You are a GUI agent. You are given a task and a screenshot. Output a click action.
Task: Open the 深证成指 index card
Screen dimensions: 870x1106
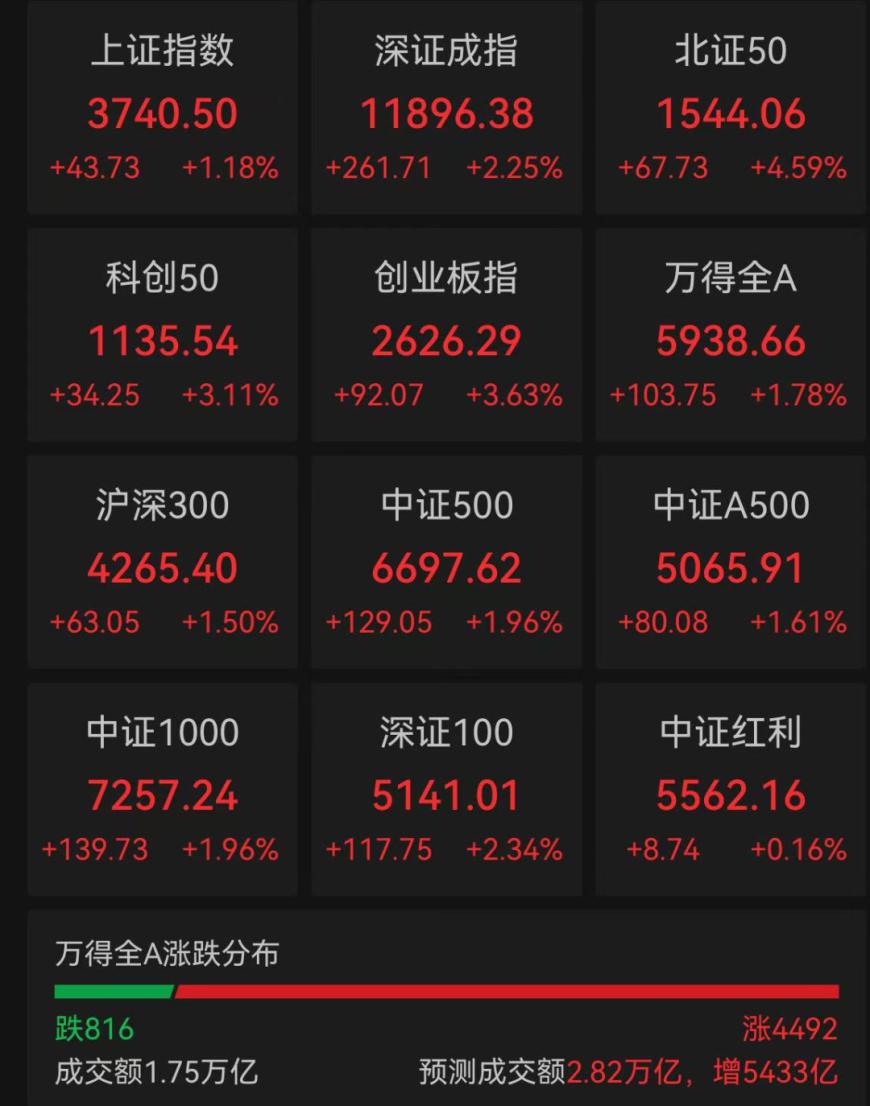tap(446, 110)
